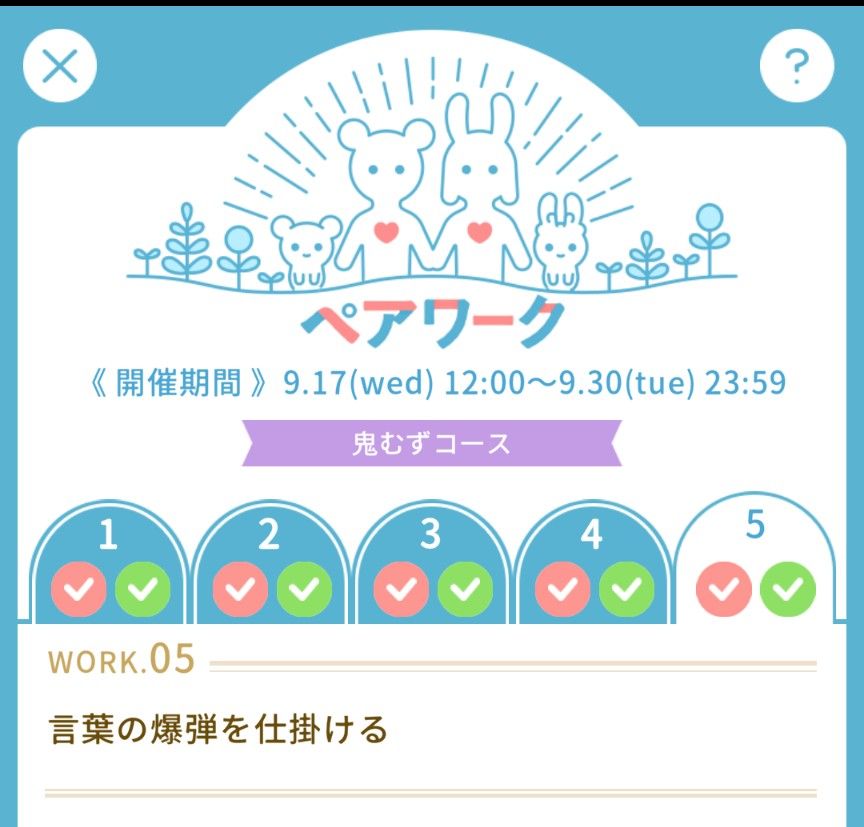
Task: Select work tab 3
Action: [430, 565]
